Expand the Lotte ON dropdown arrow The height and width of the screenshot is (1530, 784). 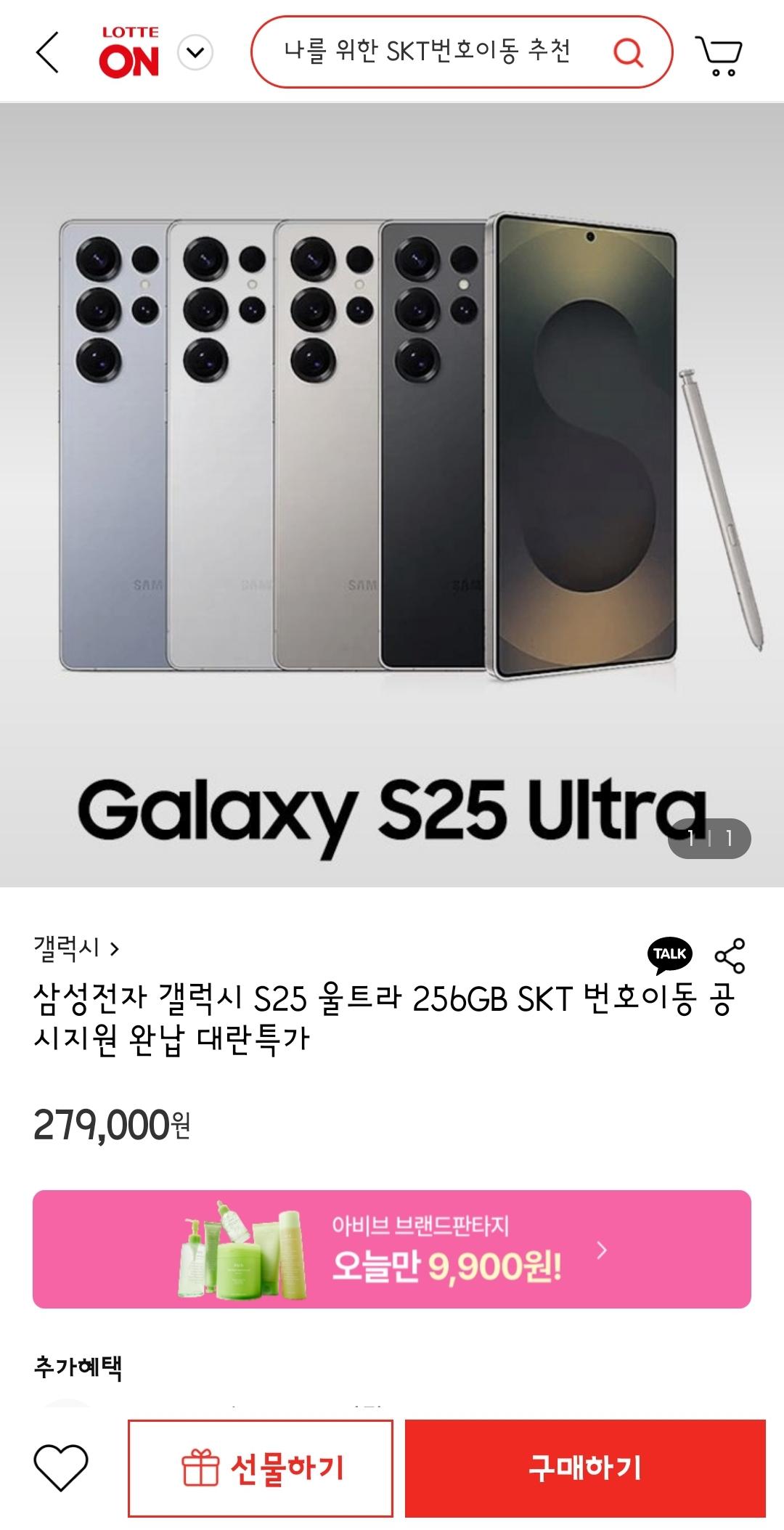click(x=195, y=52)
